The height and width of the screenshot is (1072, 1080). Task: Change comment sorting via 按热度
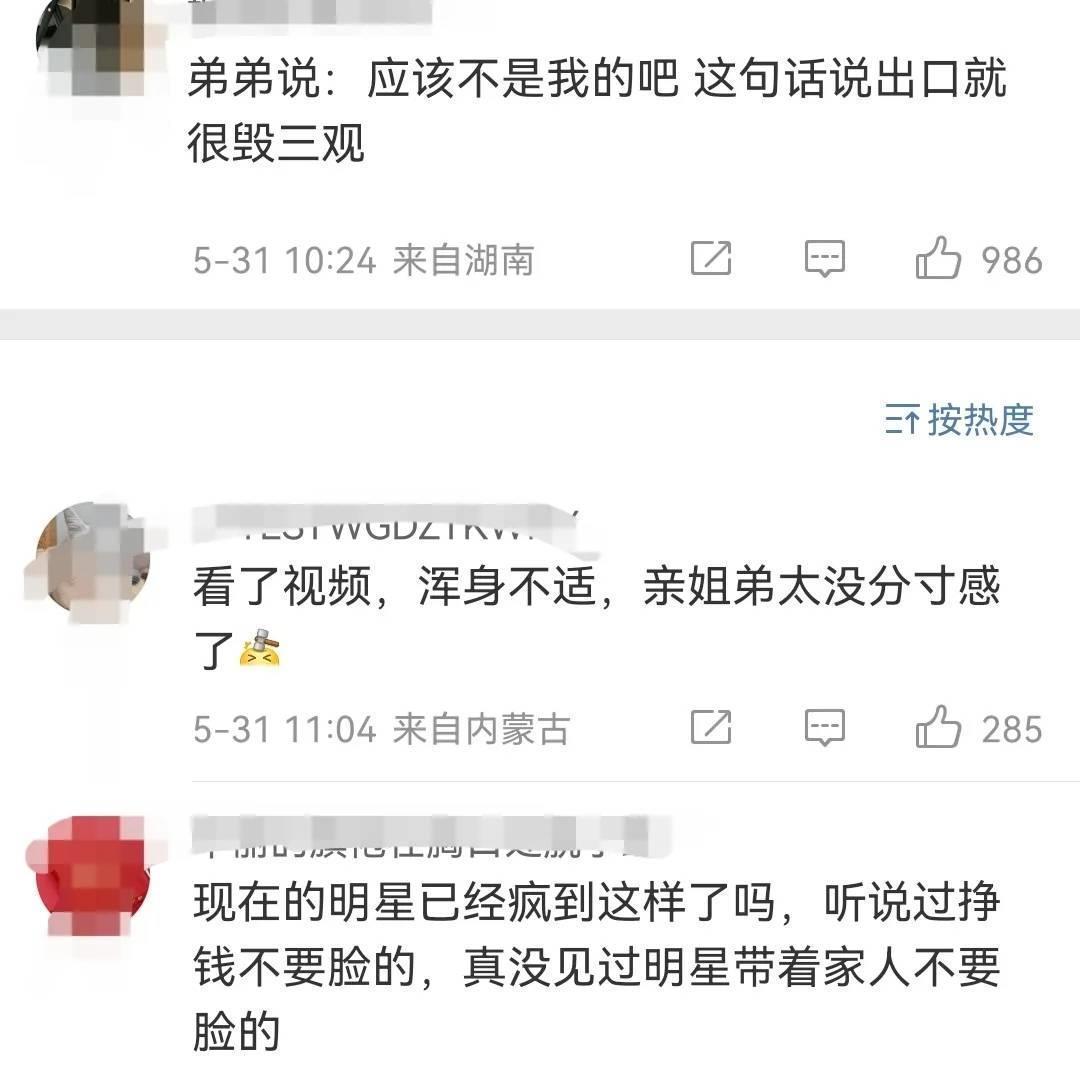point(959,420)
